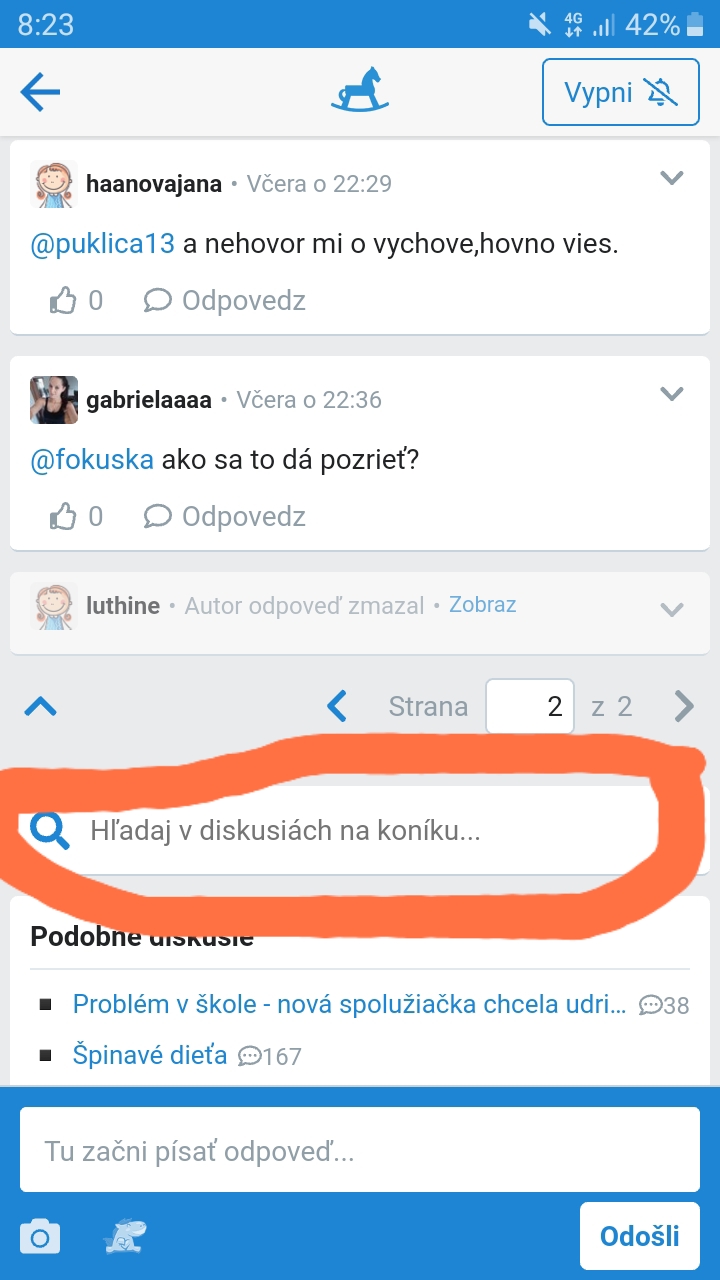Jump to top with the up chevron
This screenshot has height=1280, width=720.
pos(40,707)
